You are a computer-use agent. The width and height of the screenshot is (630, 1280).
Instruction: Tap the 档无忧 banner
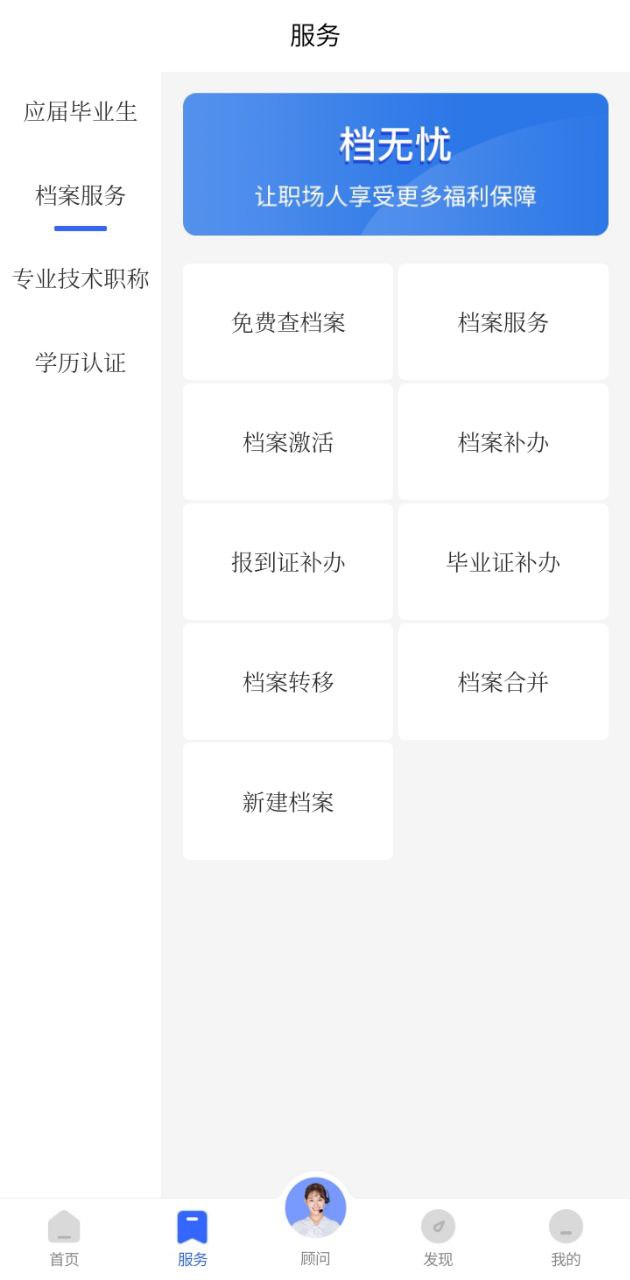tap(395, 165)
